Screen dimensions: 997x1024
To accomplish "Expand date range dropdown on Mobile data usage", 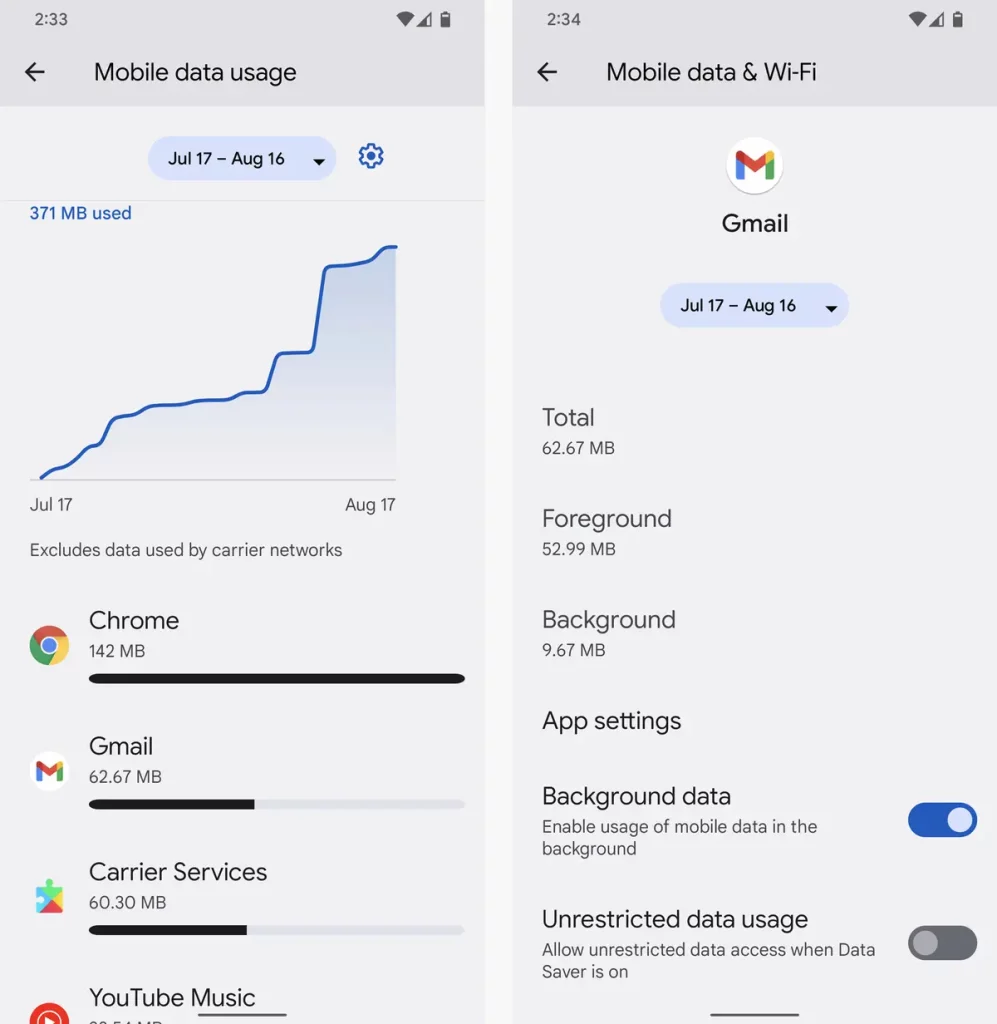I will (242, 159).
